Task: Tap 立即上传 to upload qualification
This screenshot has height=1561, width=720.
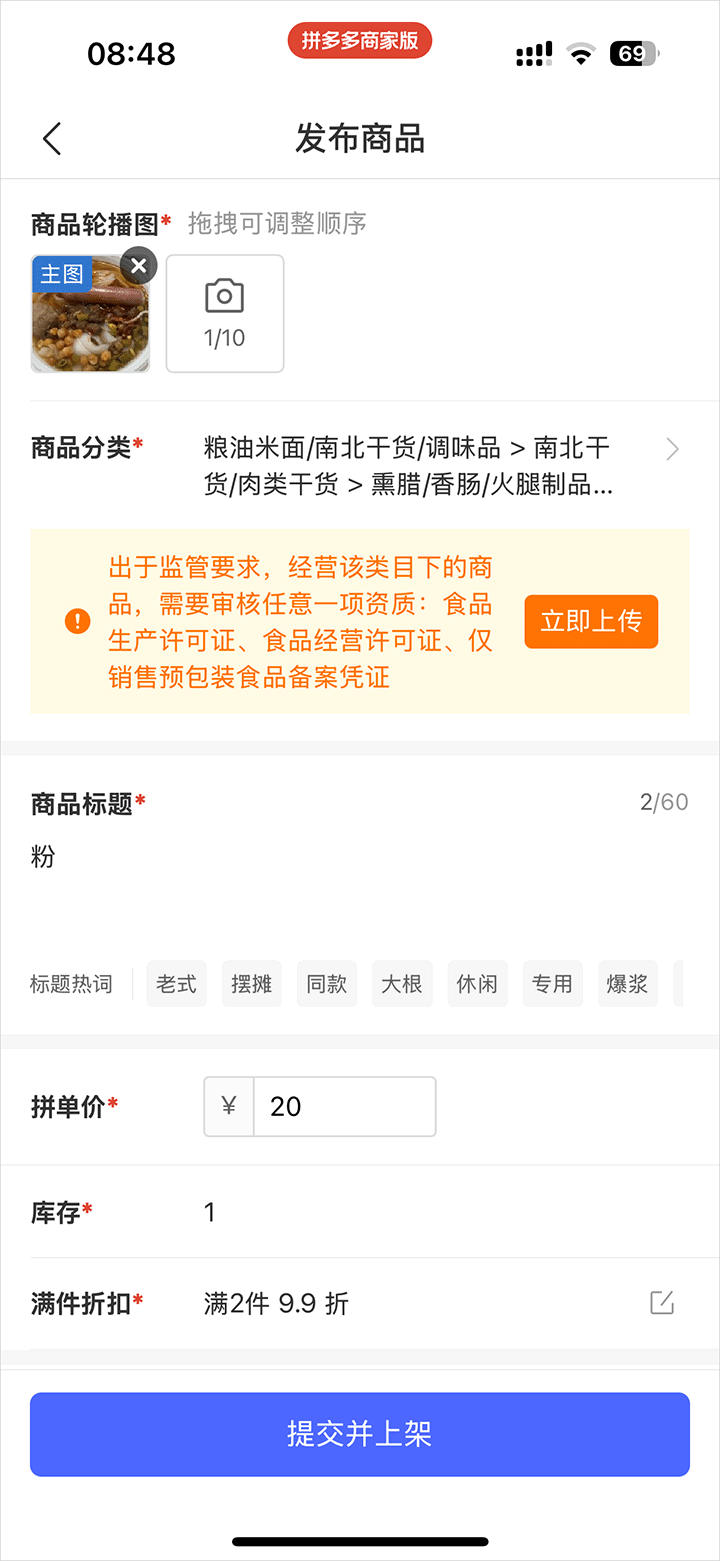Action: (x=591, y=621)
